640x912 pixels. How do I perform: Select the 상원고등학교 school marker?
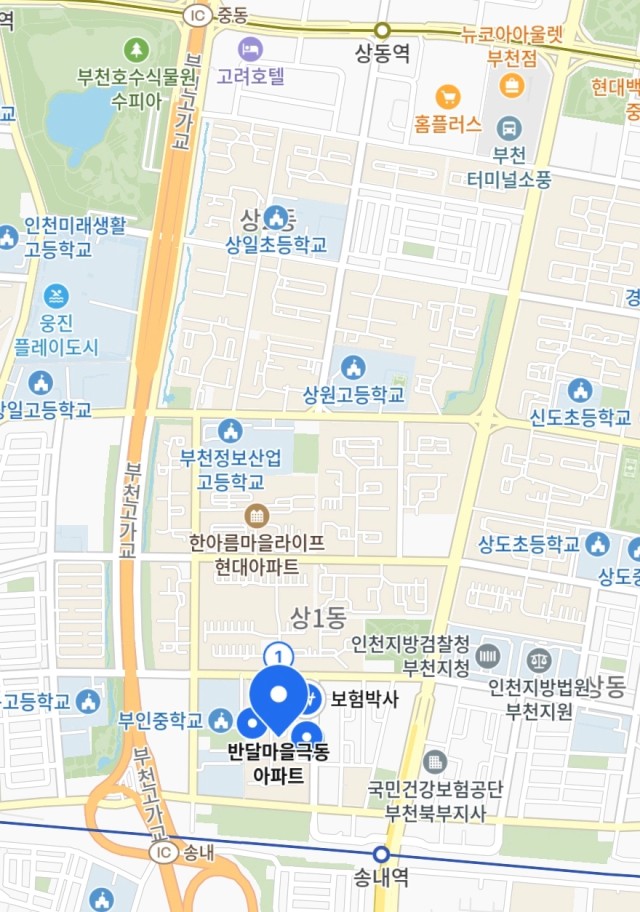[x=352, y=368]
